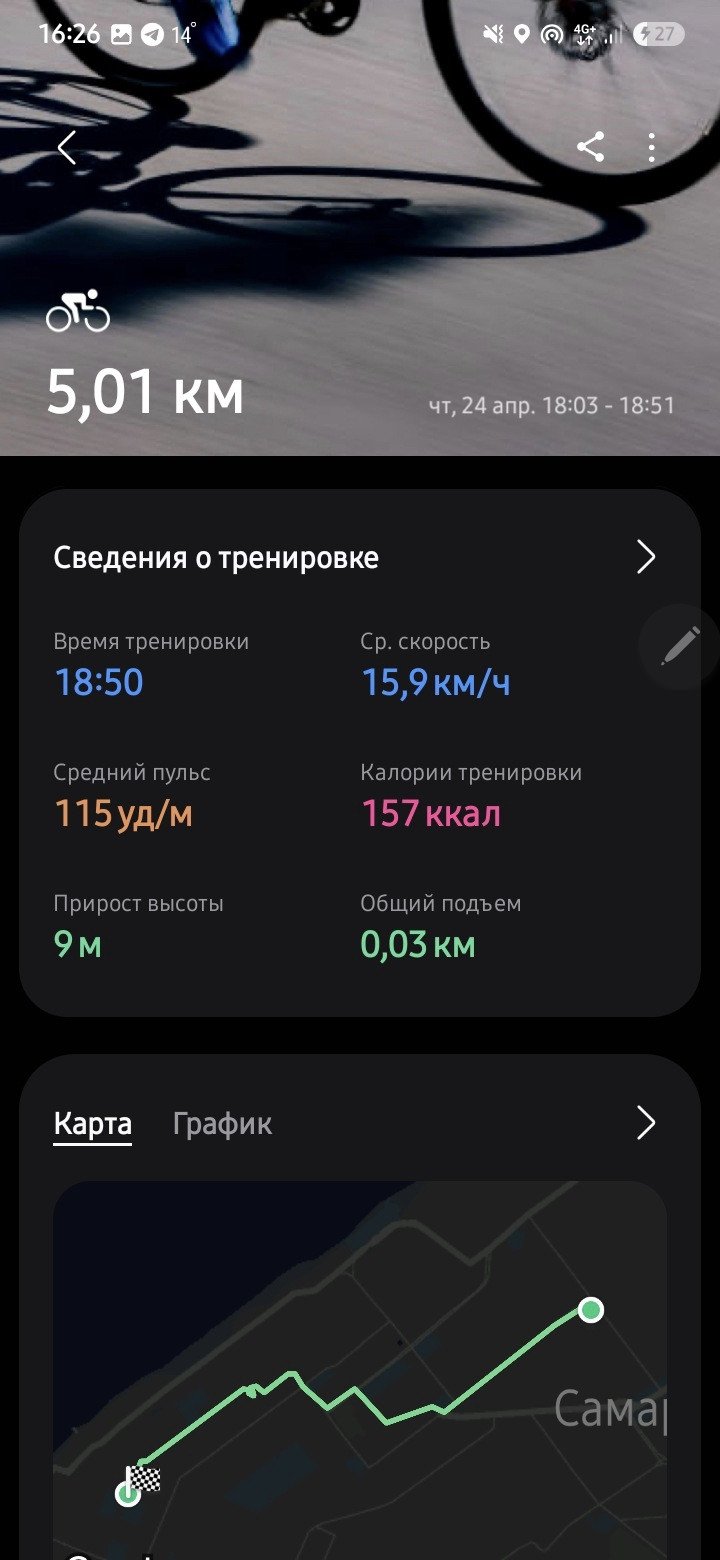This screenshot has width=720, height=1560.
Task: Open the three-dot overflow menu
Action: [651, 148]
